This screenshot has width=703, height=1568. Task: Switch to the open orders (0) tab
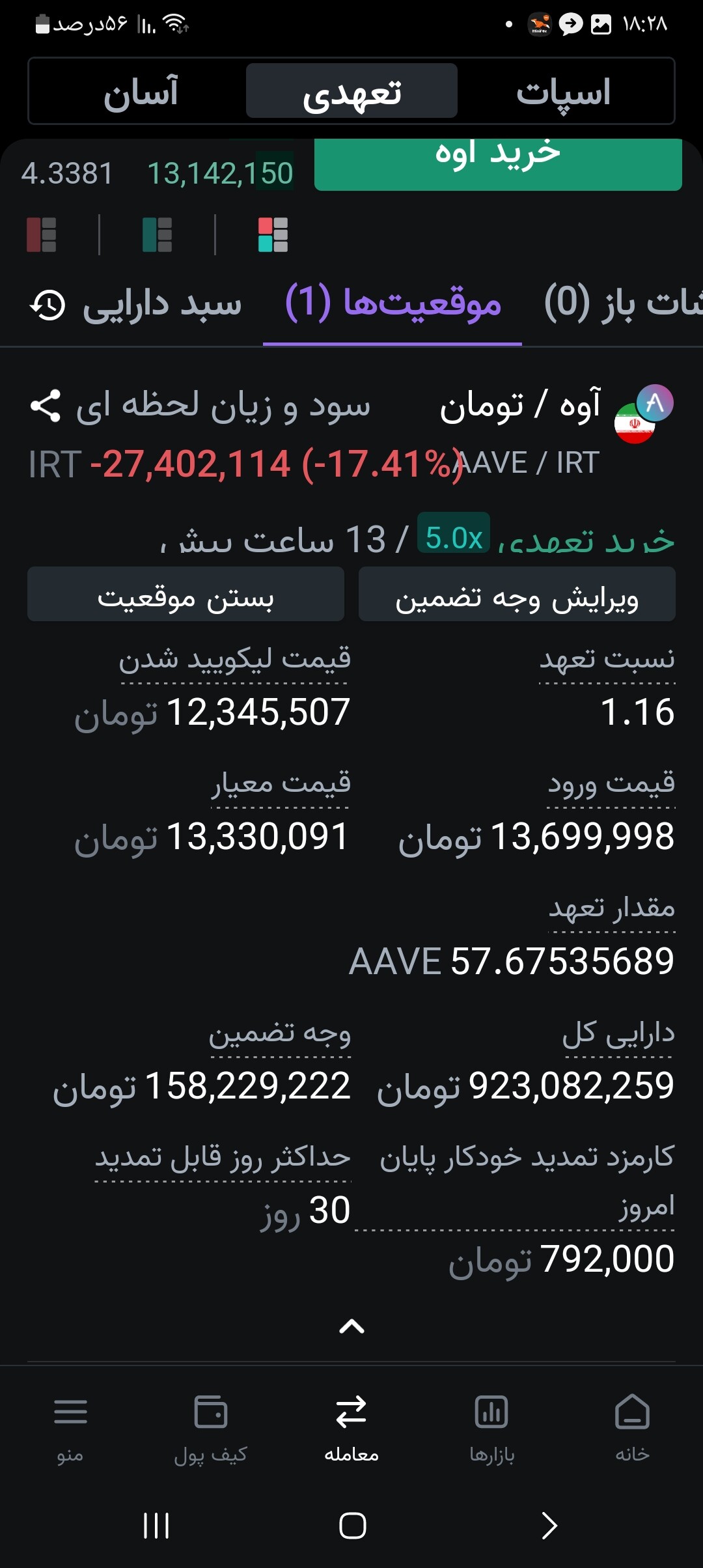click(623, 303)
